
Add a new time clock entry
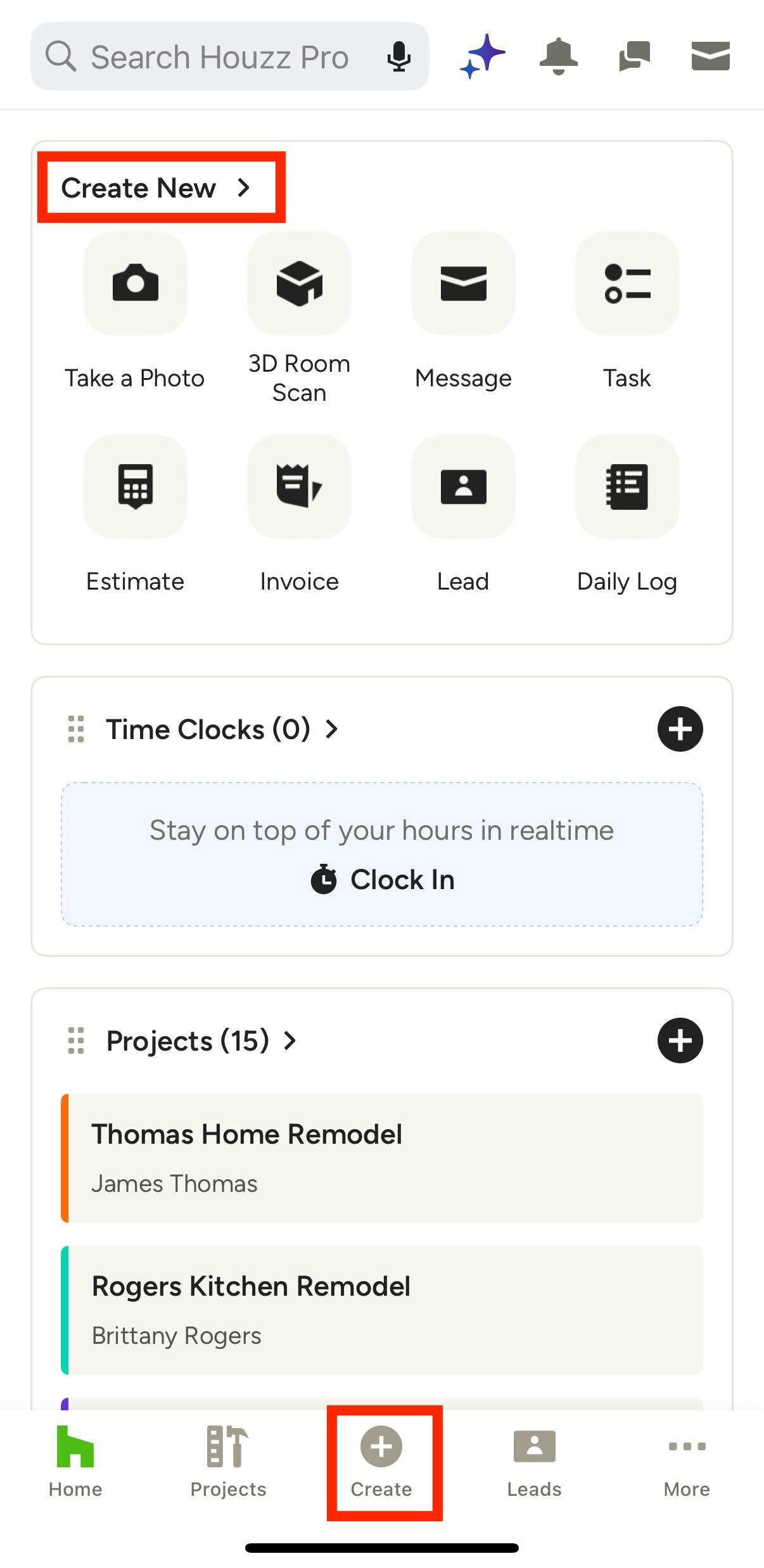680,729
